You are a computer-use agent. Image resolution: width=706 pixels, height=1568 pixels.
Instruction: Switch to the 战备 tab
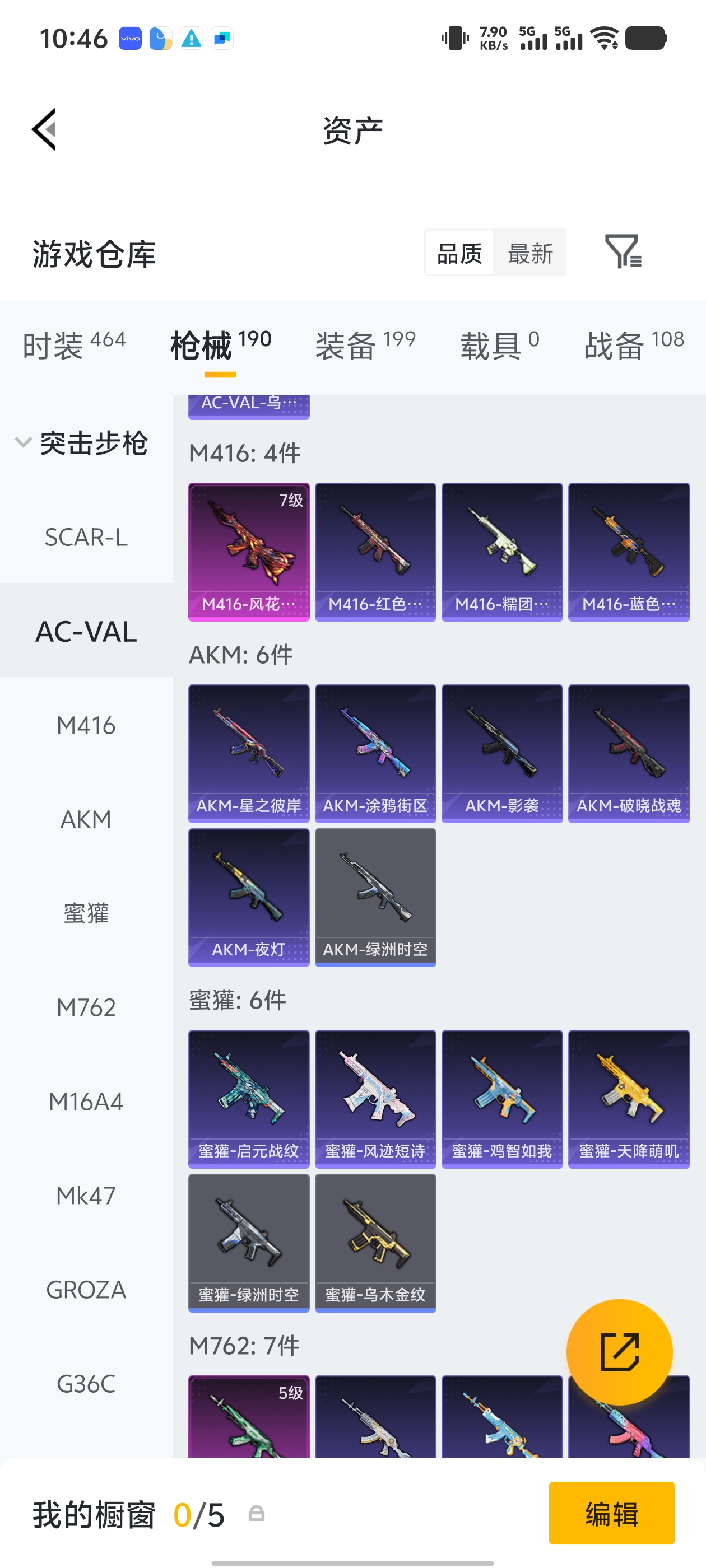pyautogui.click(x=634, y=344)
